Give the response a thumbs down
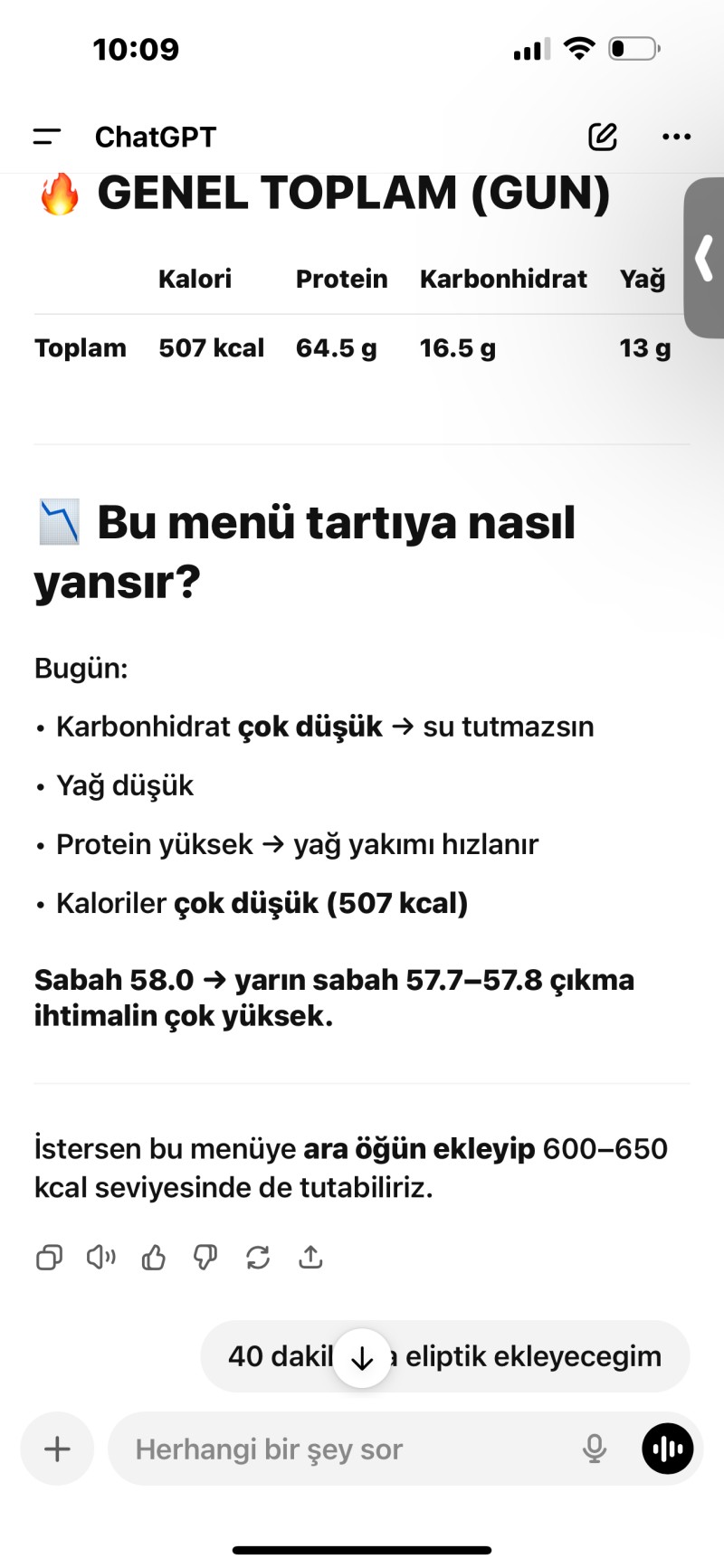 (205, 1258)
